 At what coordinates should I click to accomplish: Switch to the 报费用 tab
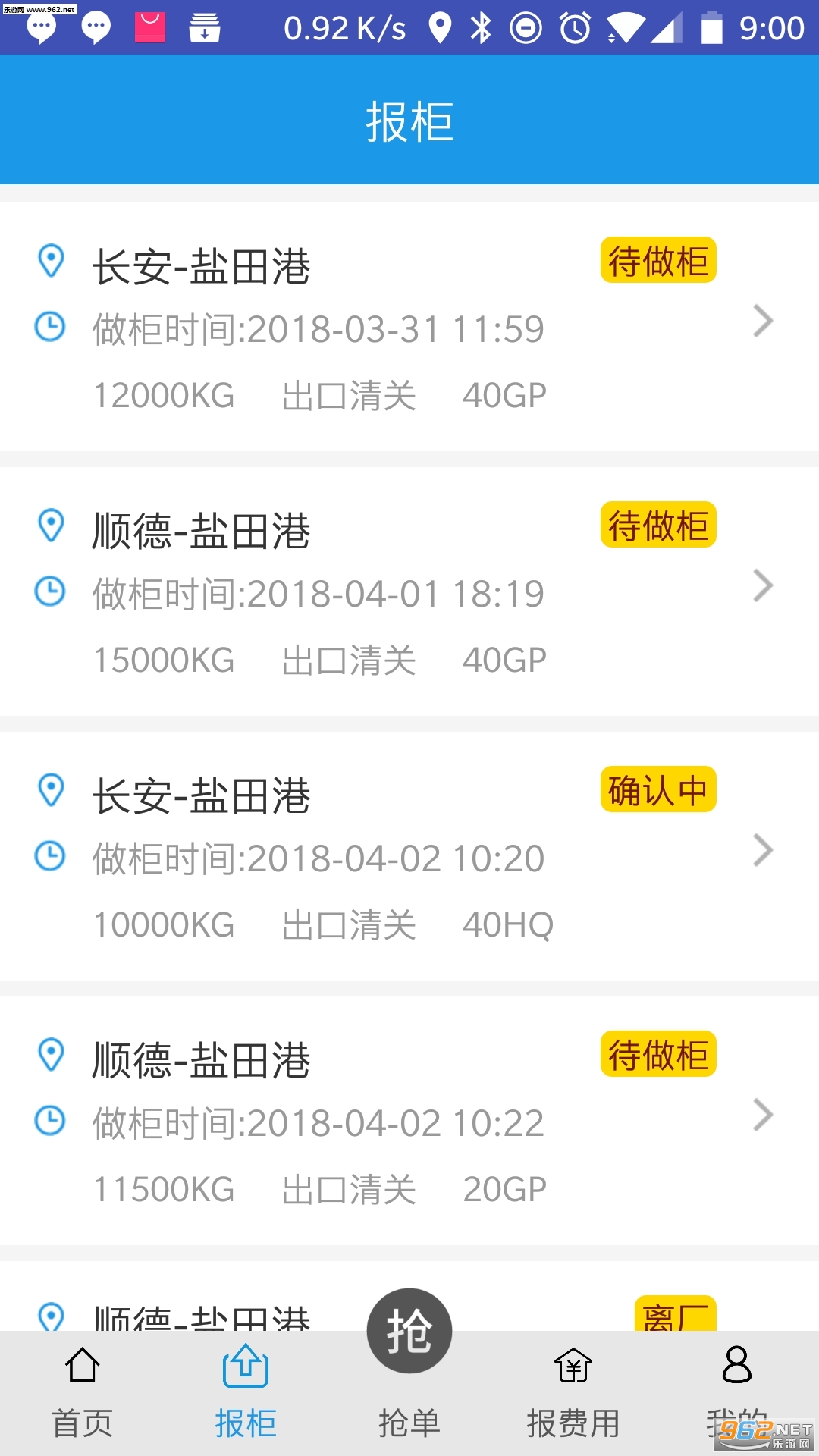point(573,1392)
